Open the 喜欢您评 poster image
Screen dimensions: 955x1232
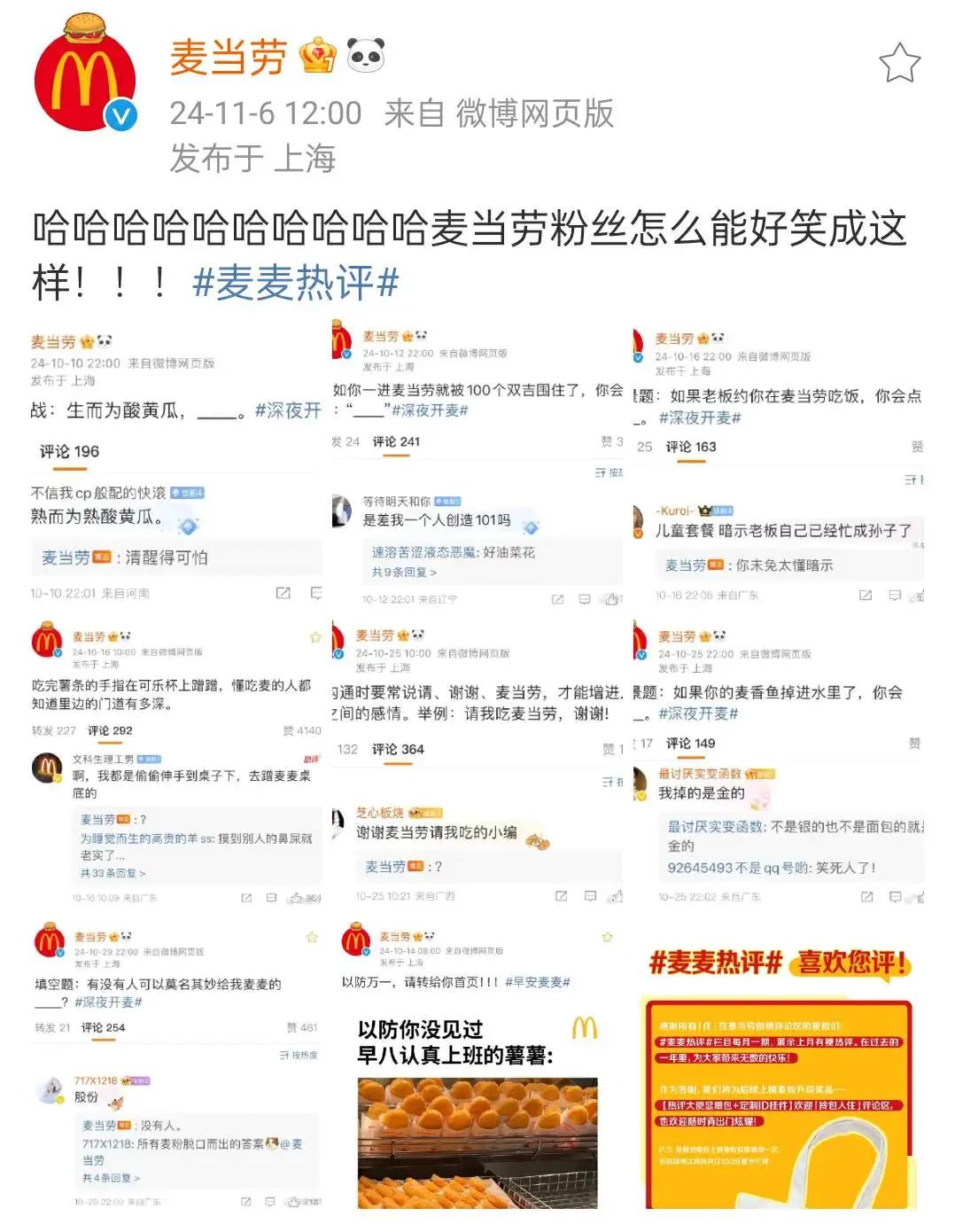778,1064
